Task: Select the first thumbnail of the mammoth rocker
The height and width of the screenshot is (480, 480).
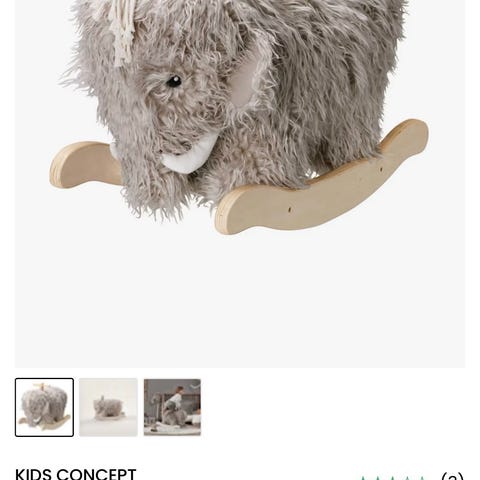Action: (44, 407)
